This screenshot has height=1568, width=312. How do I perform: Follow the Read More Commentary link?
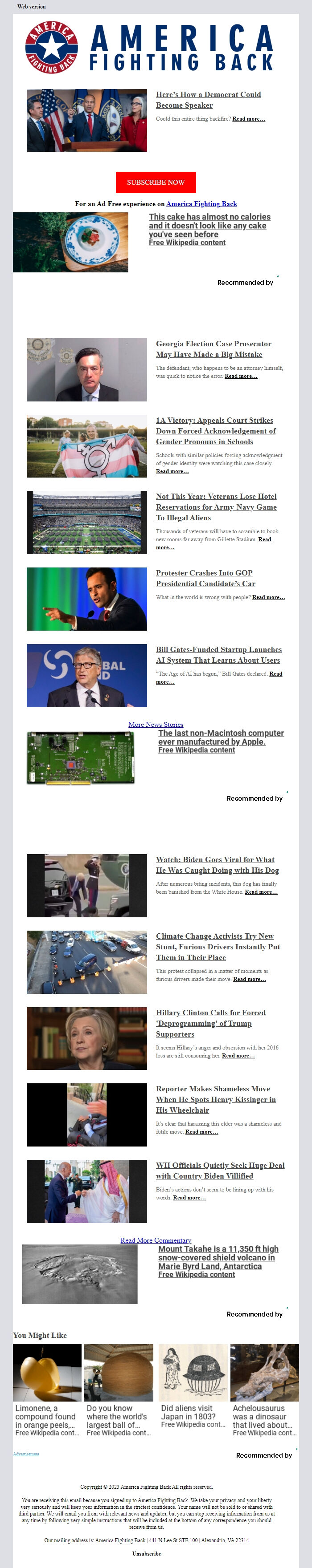(156, 1240)
